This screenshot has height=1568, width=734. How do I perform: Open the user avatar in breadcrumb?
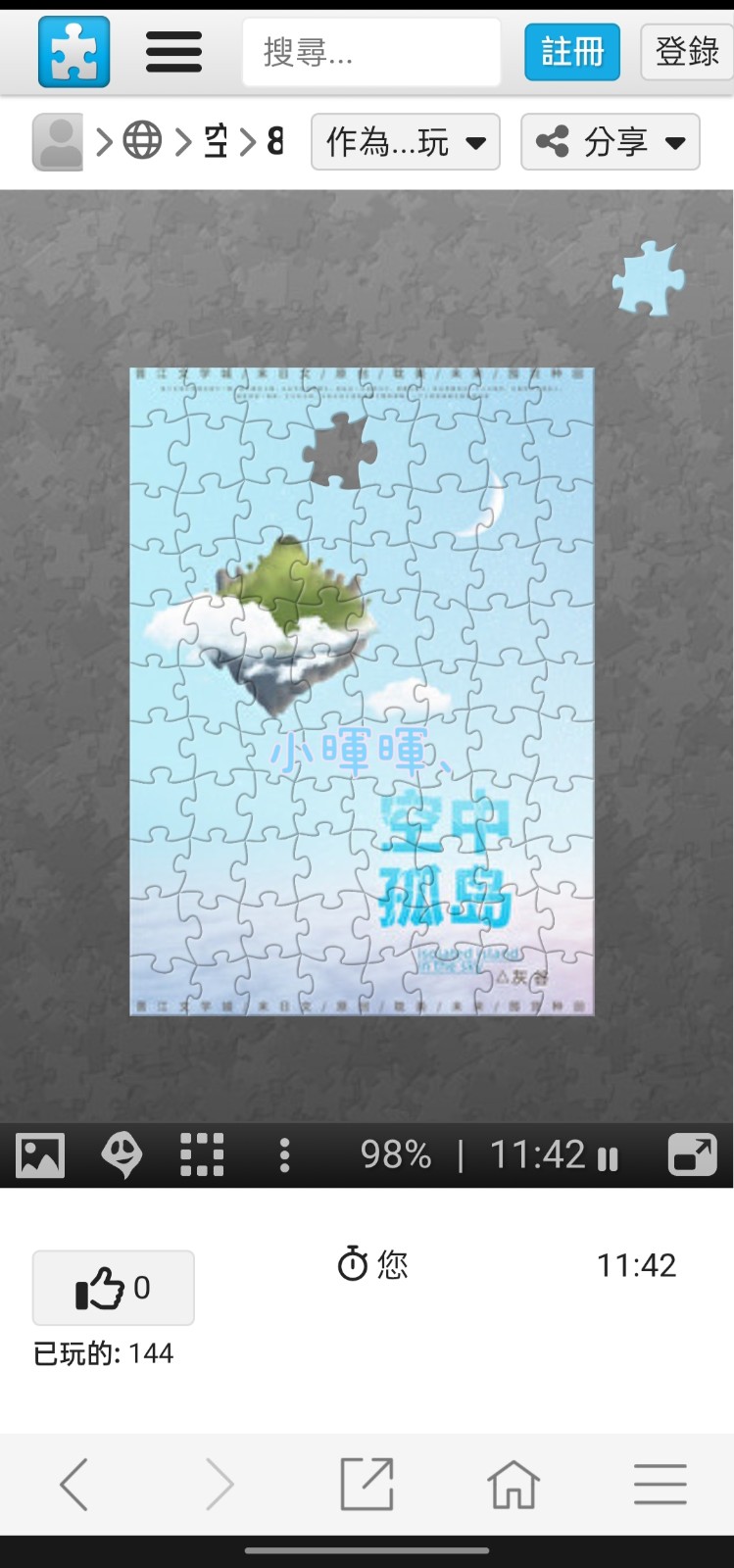(x=58, y=142)
